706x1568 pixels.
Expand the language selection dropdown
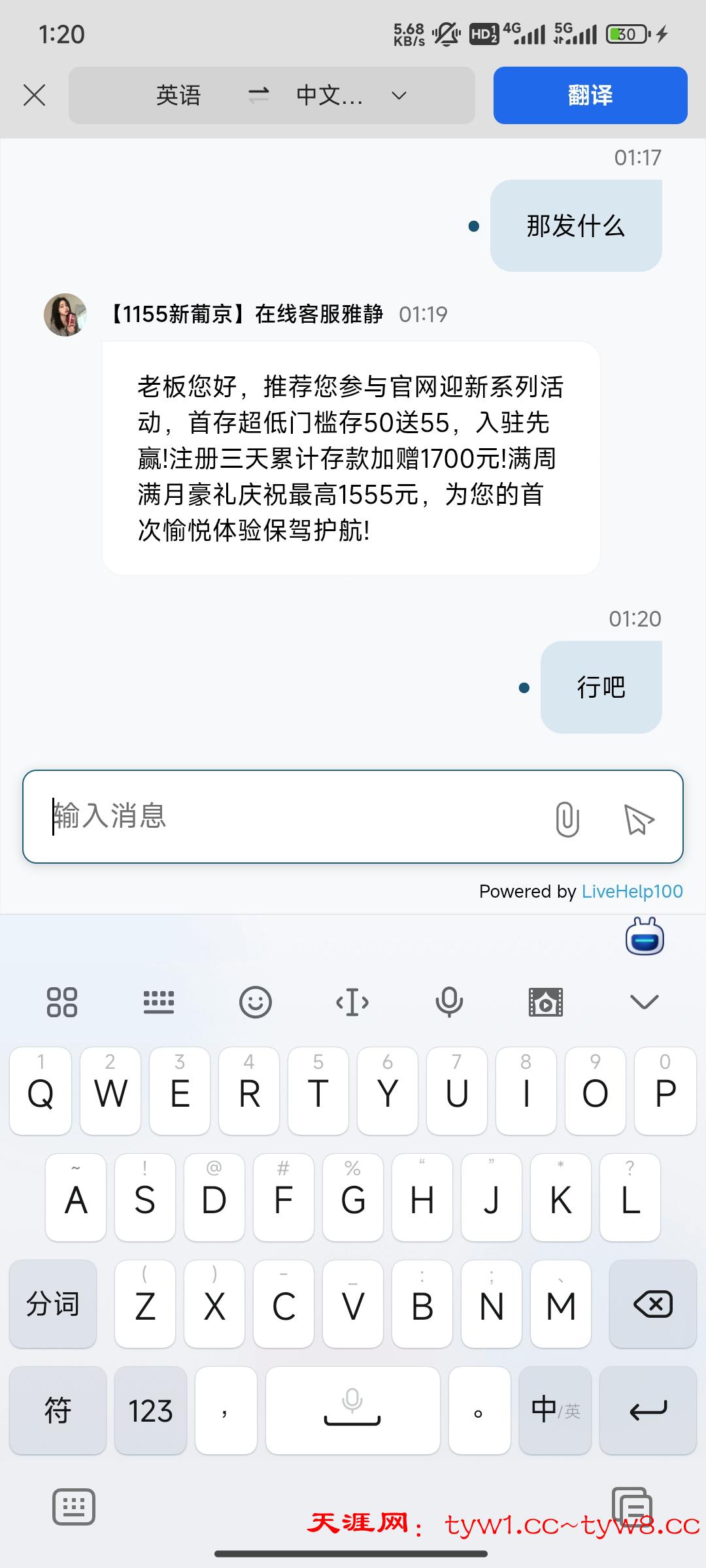point(399,95)
